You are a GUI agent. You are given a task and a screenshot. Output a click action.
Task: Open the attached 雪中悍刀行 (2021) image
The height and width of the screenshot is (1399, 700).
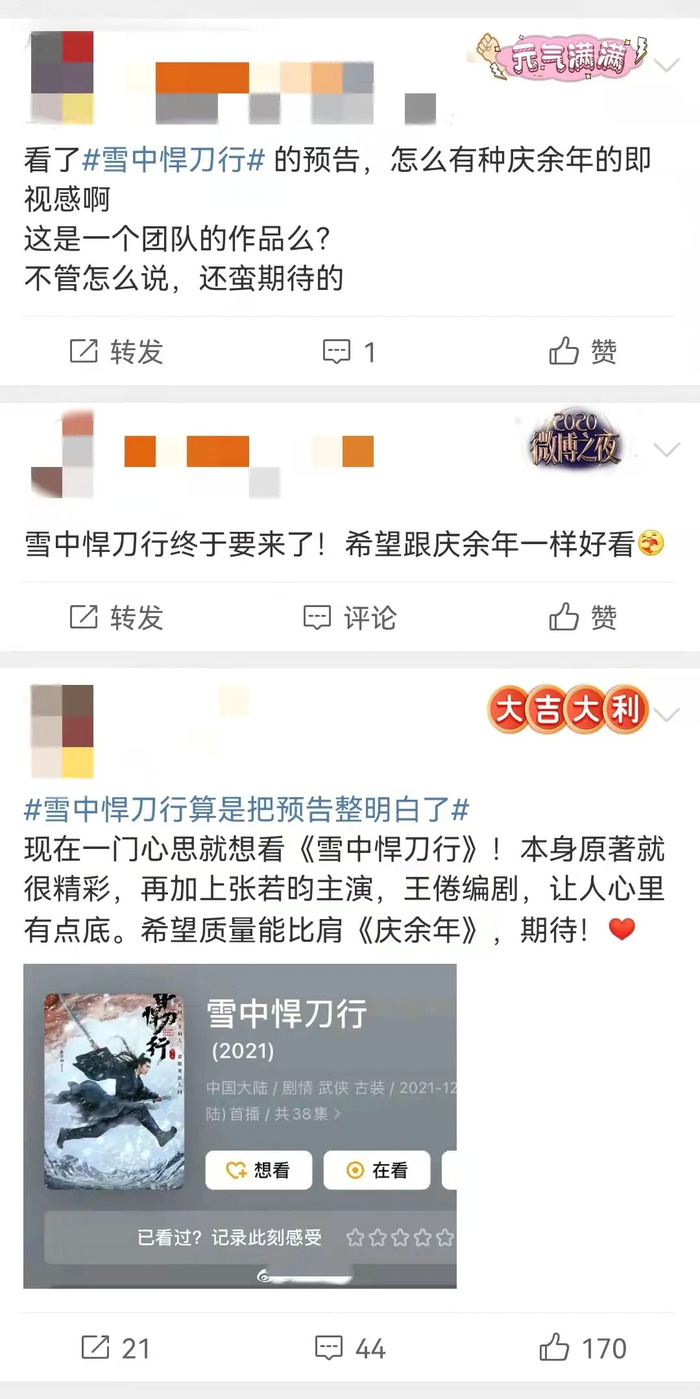coord(240,1125)
